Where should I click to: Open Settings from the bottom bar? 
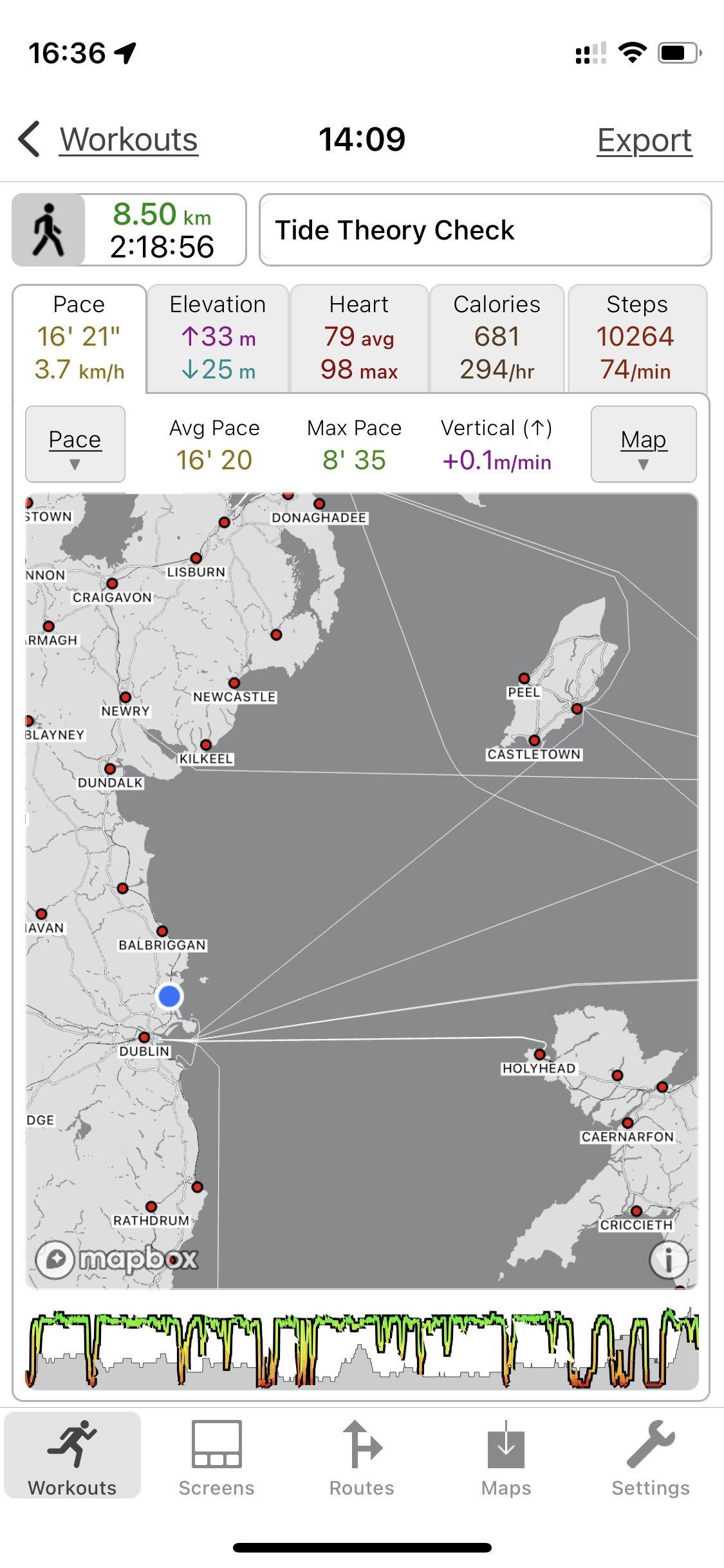click(651, 1459)
